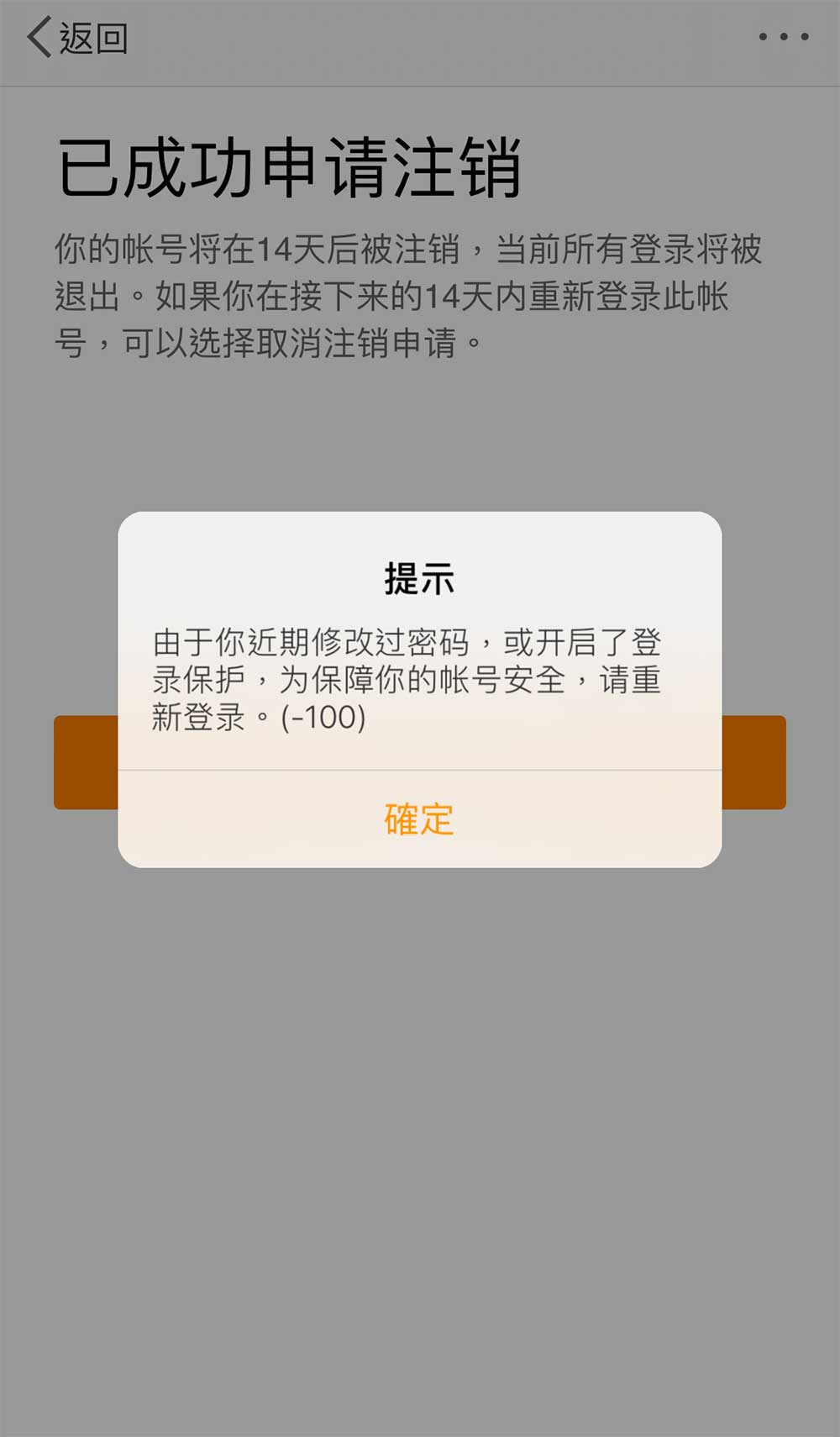This screenshot has height=1437, width=840.
Task: Go back with 返回
Action: [77, 38]
